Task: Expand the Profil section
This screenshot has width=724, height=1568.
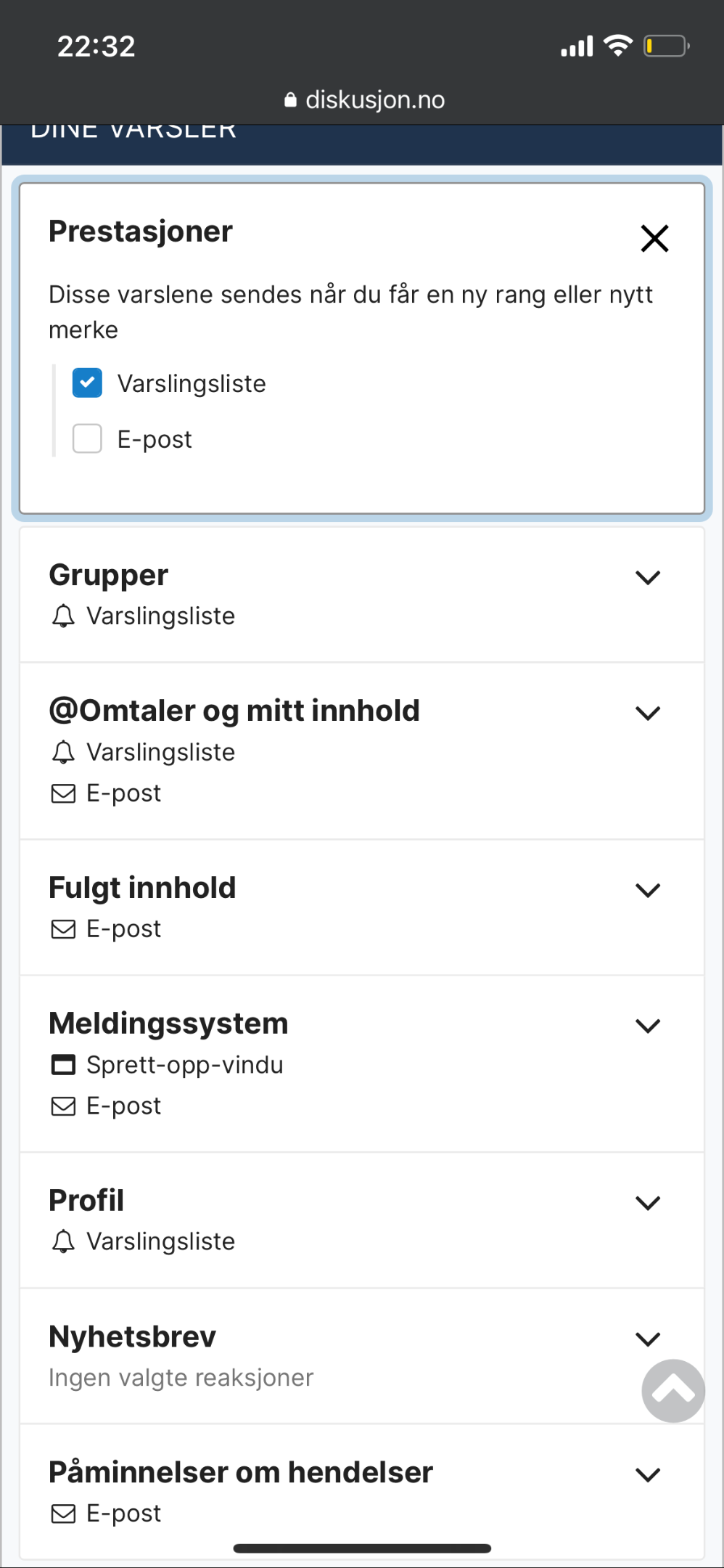Action: tap(648, 1204)
